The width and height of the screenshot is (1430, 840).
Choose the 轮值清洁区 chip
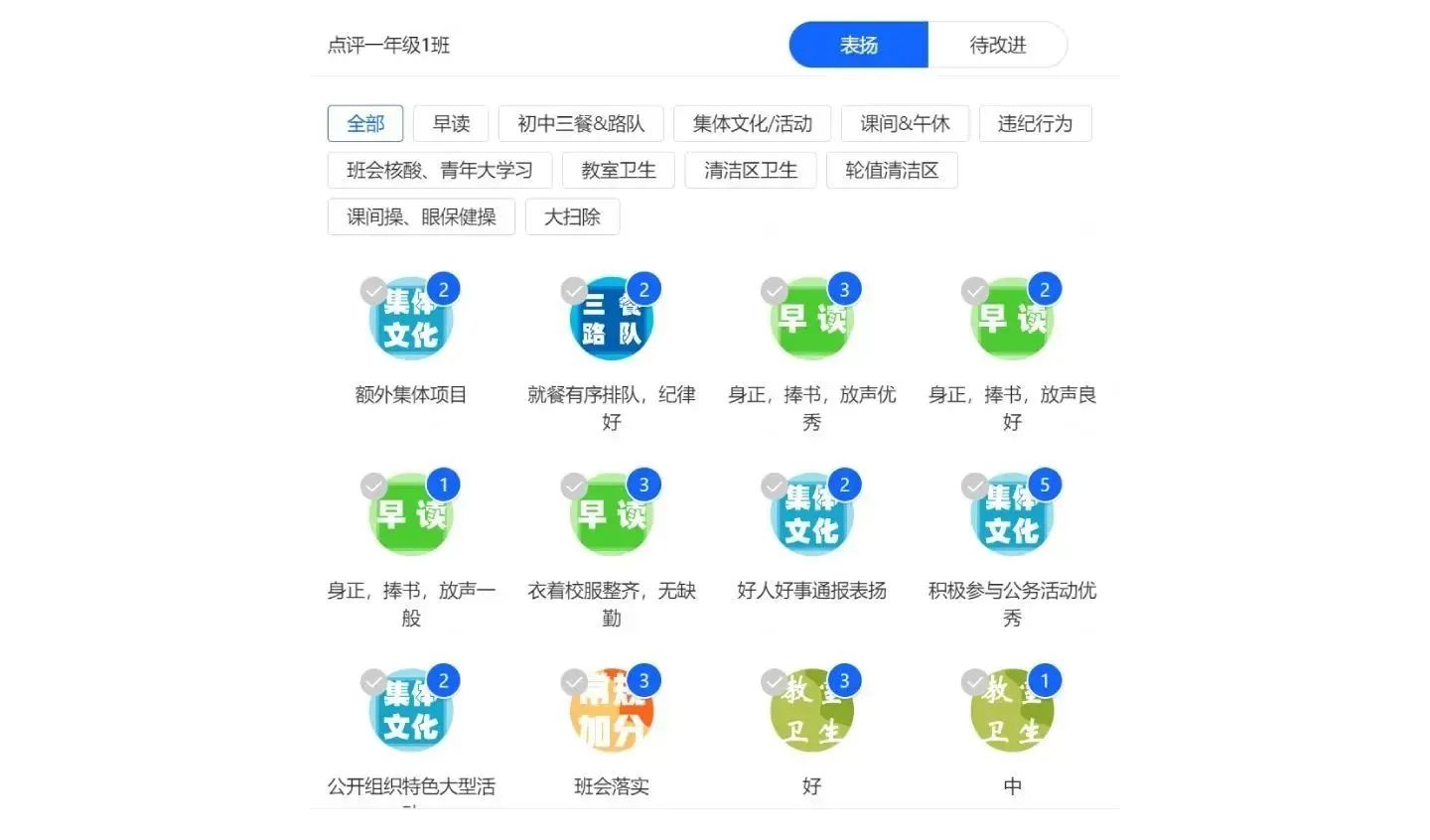(891, 170)
